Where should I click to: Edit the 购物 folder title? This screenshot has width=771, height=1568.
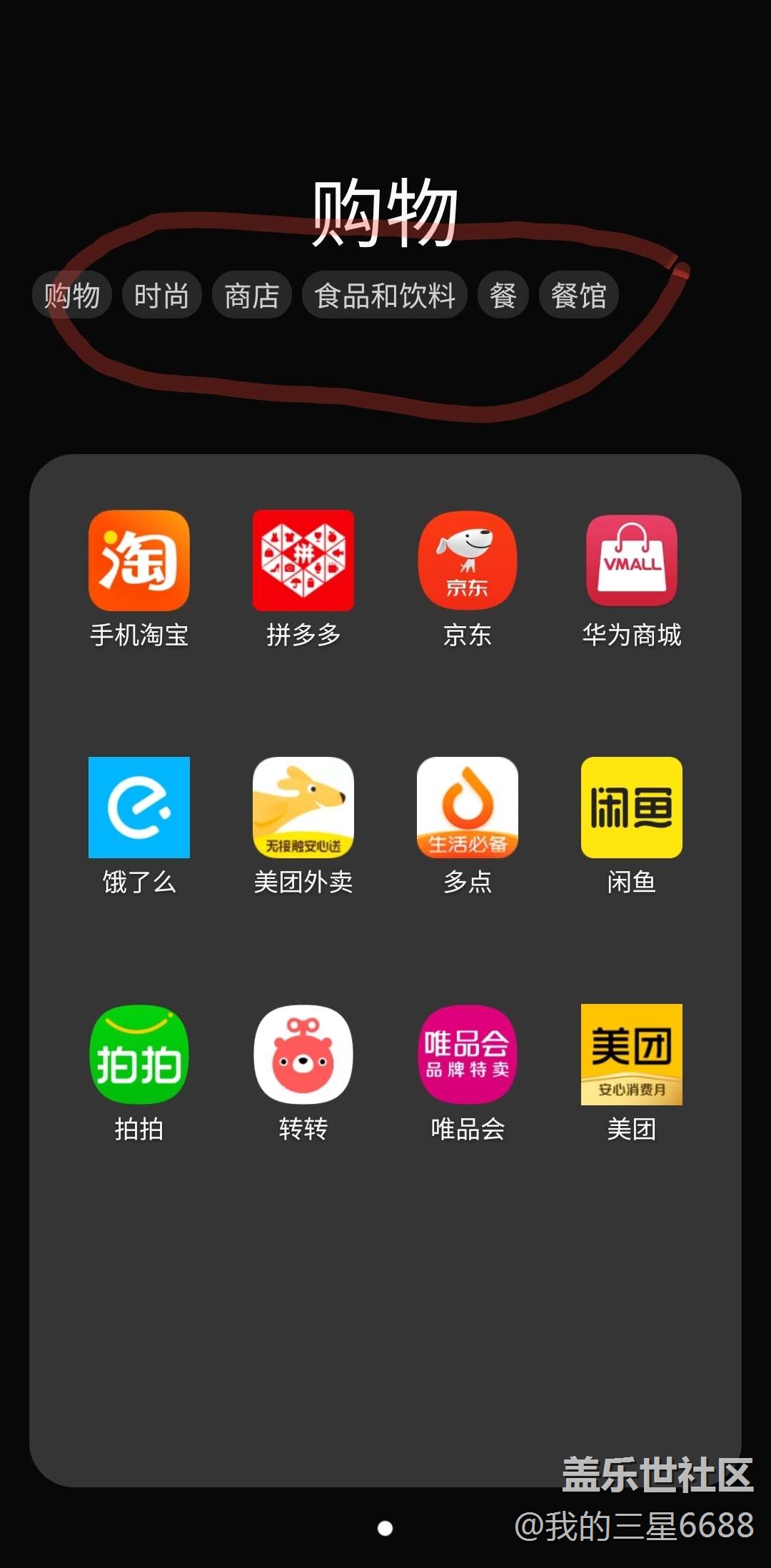(385, 213)
